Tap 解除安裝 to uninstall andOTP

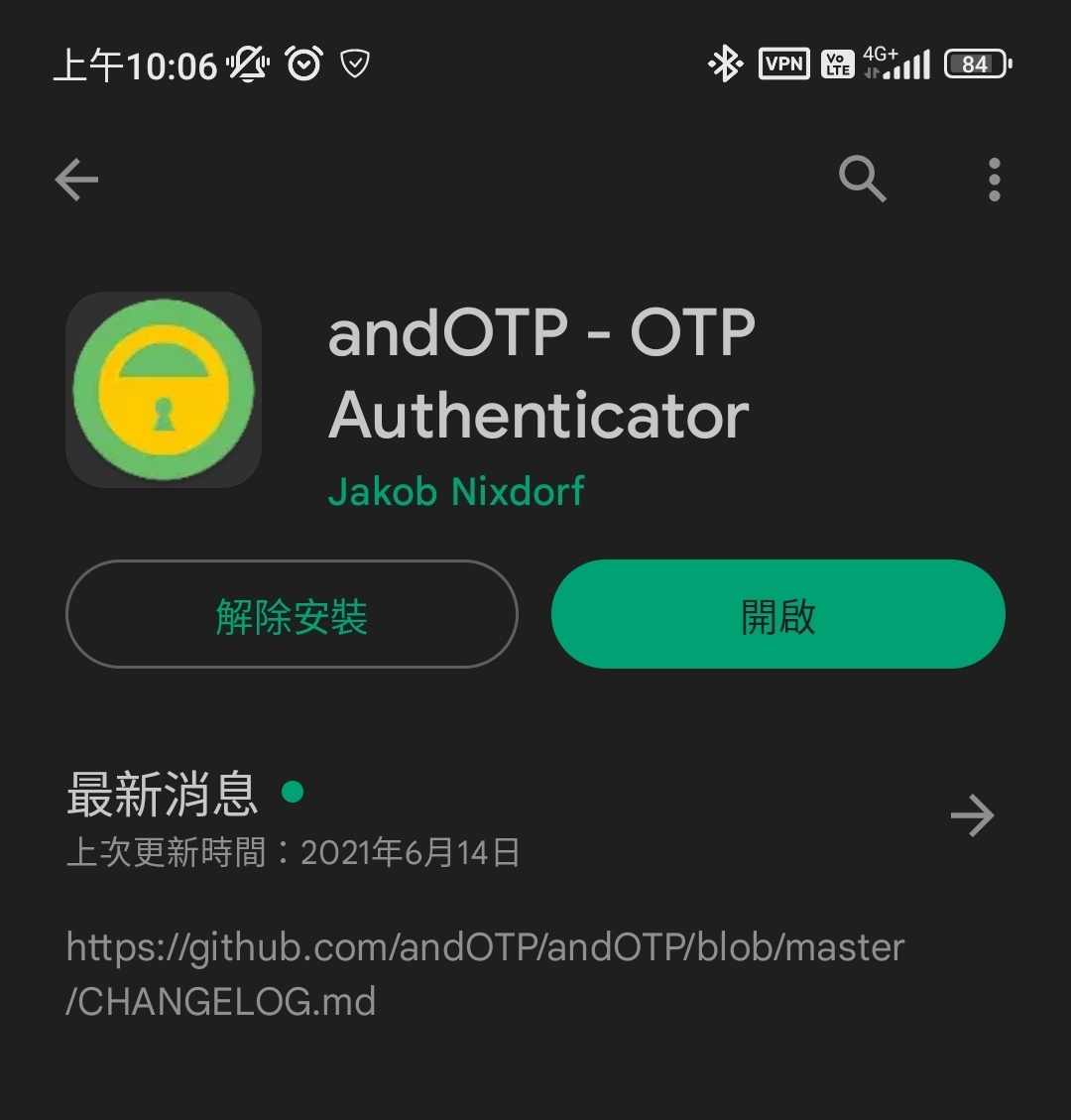[x=292, y=615]
